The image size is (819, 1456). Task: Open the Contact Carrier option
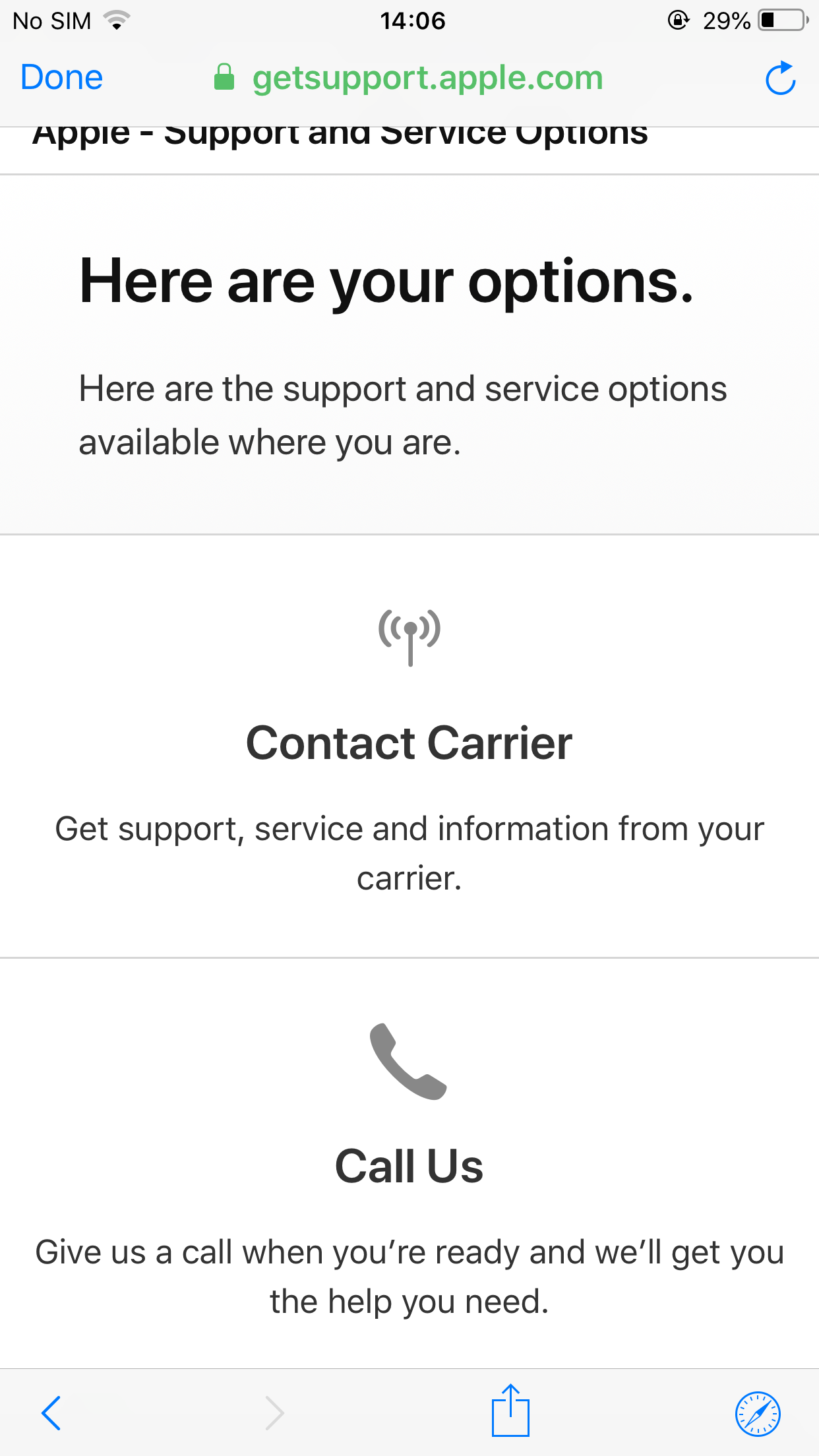pos(409,743)
